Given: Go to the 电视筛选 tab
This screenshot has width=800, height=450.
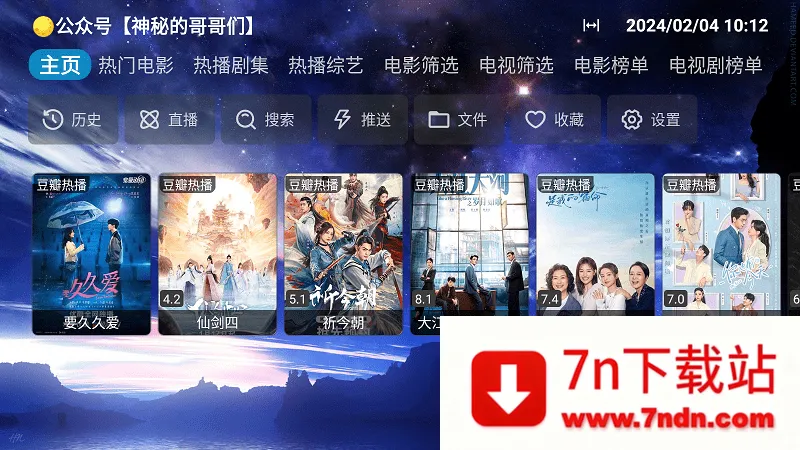Looking at the screenshot, I should (516, 66).
